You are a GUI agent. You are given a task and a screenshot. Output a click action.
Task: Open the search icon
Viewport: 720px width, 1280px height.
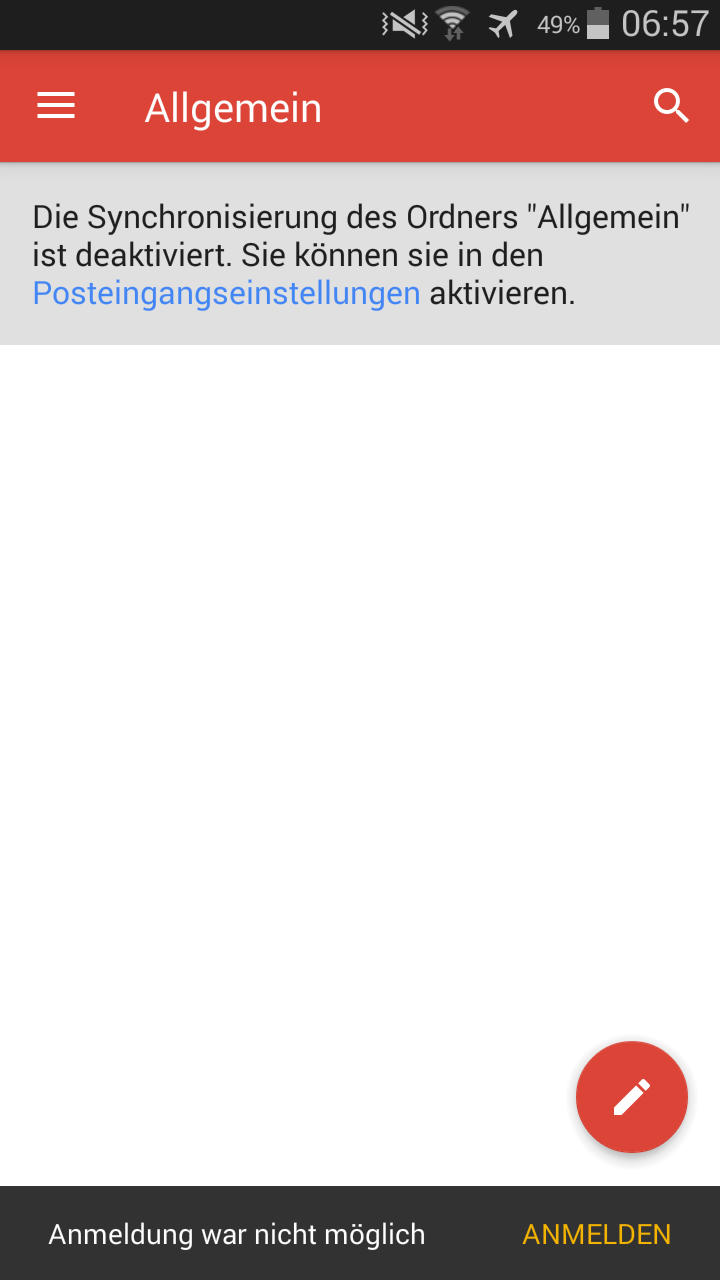pos(671,106)
